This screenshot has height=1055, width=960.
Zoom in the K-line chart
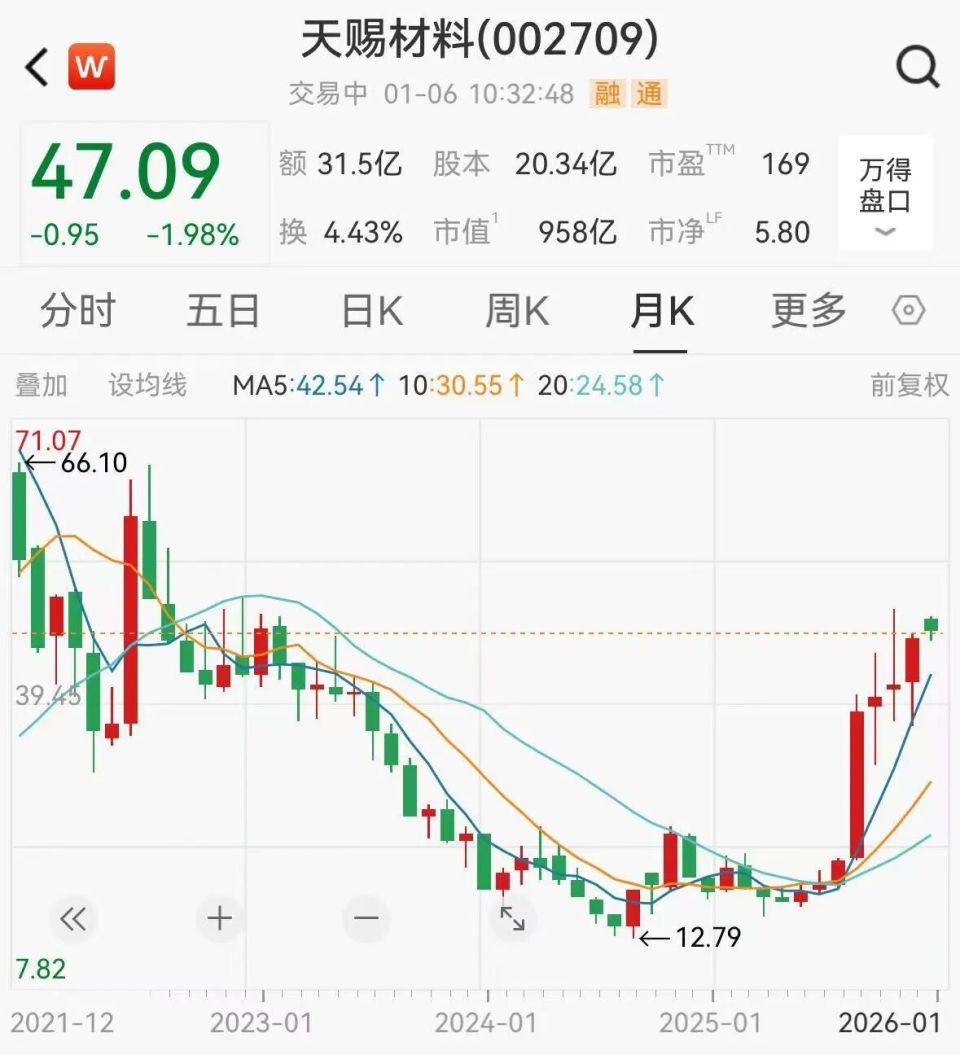tap(220, 918)
